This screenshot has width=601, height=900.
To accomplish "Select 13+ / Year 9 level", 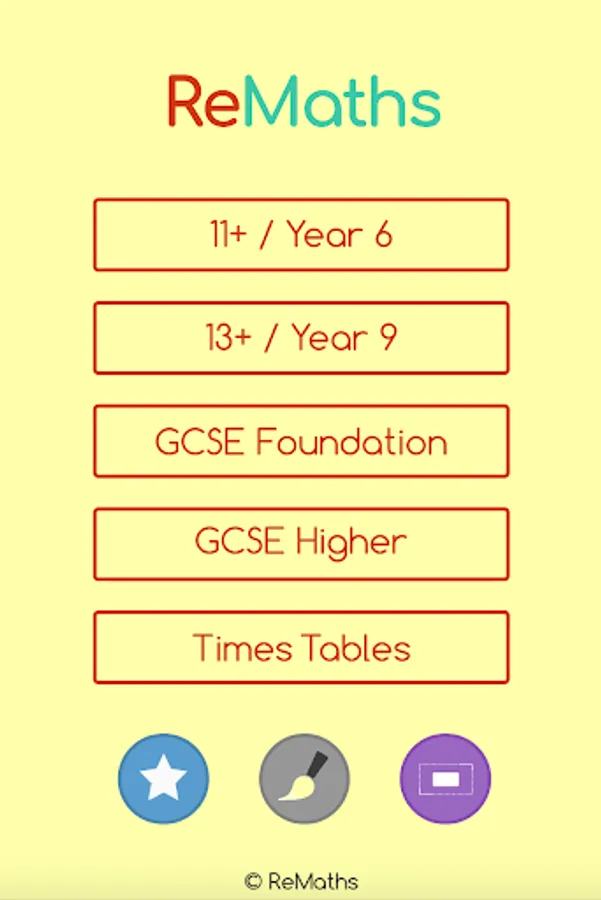I will coord(301,338).
